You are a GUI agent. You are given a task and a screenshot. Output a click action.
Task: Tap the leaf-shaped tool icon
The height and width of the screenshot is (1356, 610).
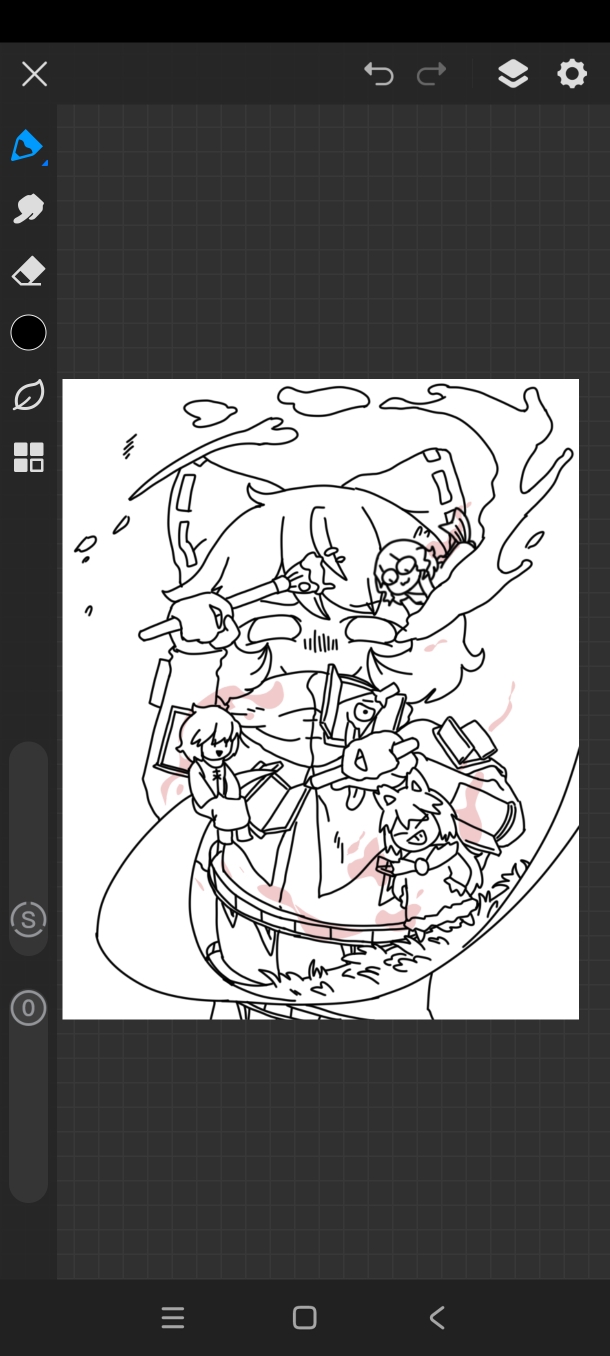[x=28, y=395]
